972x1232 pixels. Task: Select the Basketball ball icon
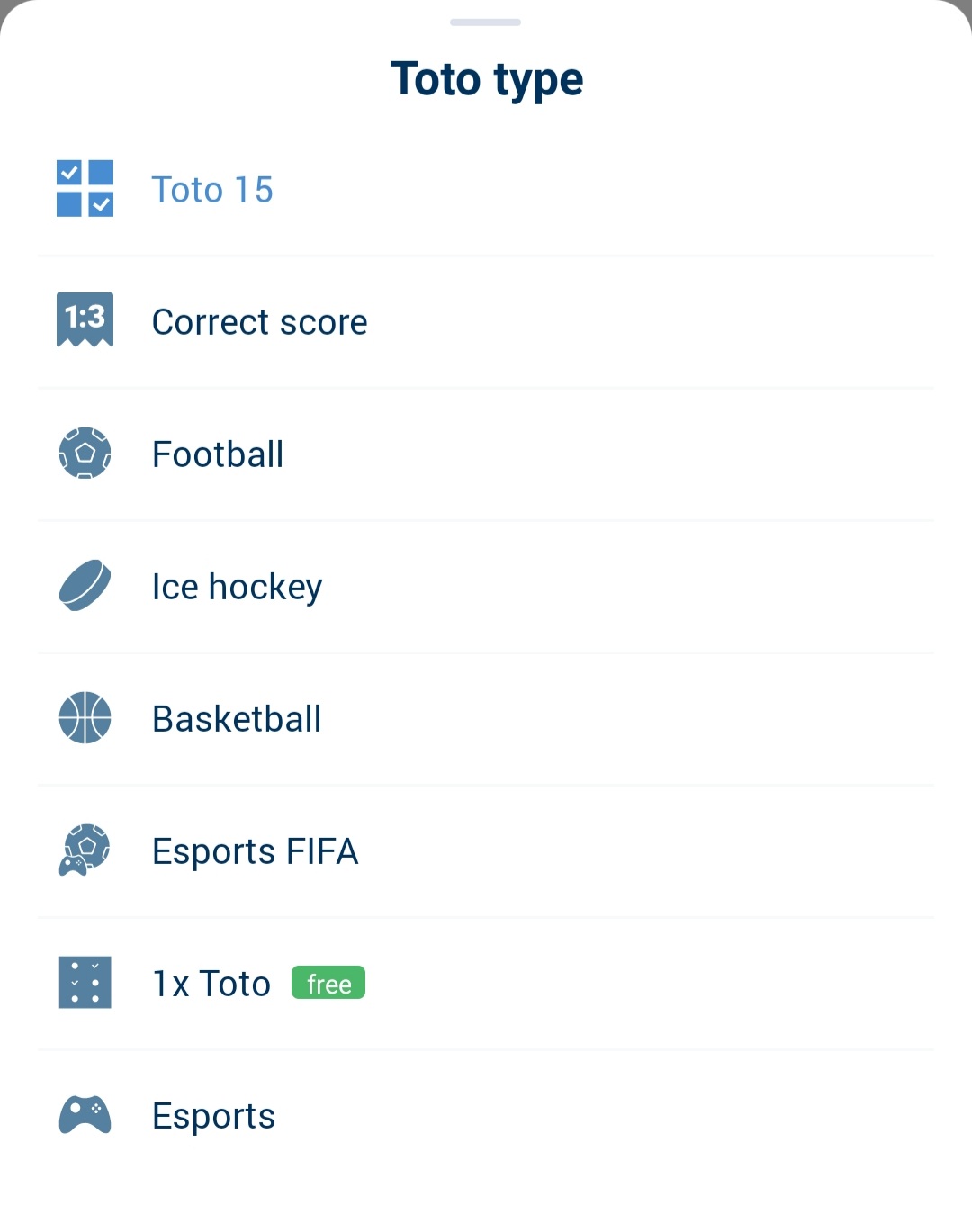click(x=85, y=718)
